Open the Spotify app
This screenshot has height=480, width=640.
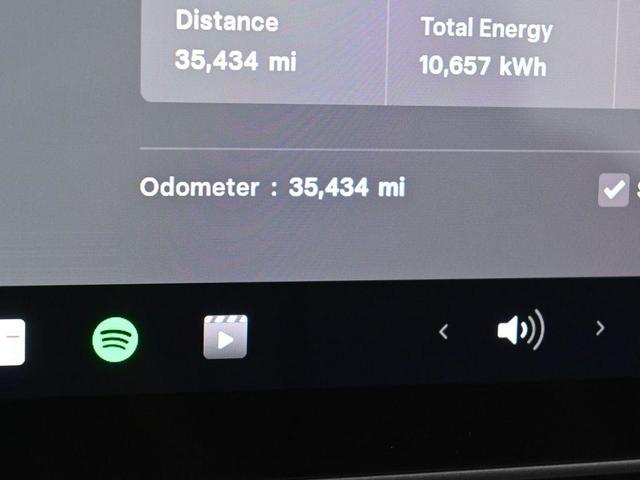click(115, 340)
